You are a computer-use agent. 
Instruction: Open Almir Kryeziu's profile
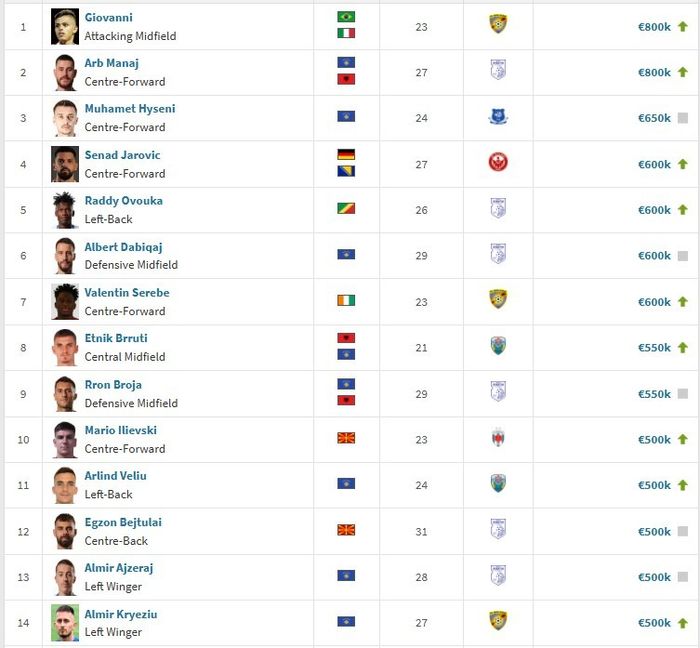[x=120, y=614]
